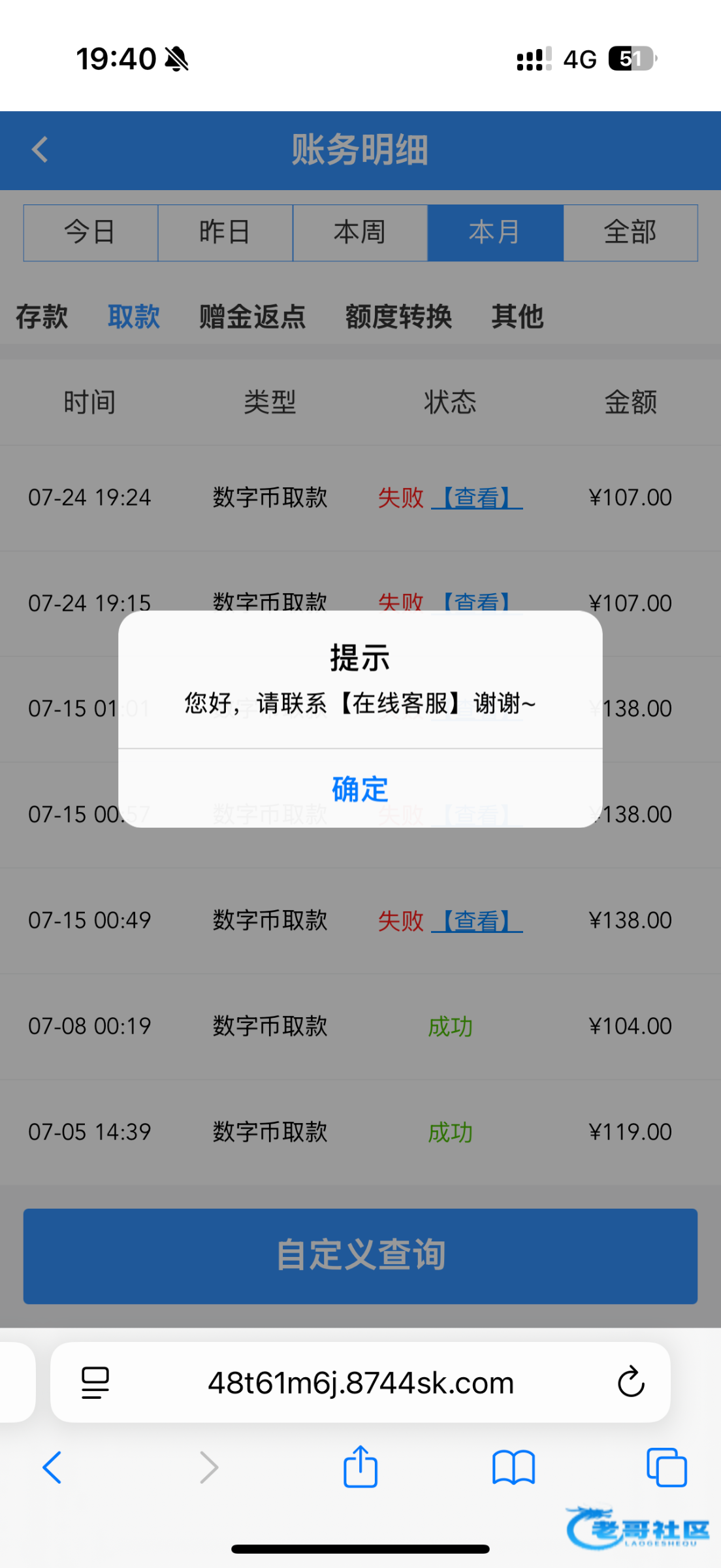Switch to the 今日 filter
The height and width of the screenshot is (1568, 721).
(91, 233)
